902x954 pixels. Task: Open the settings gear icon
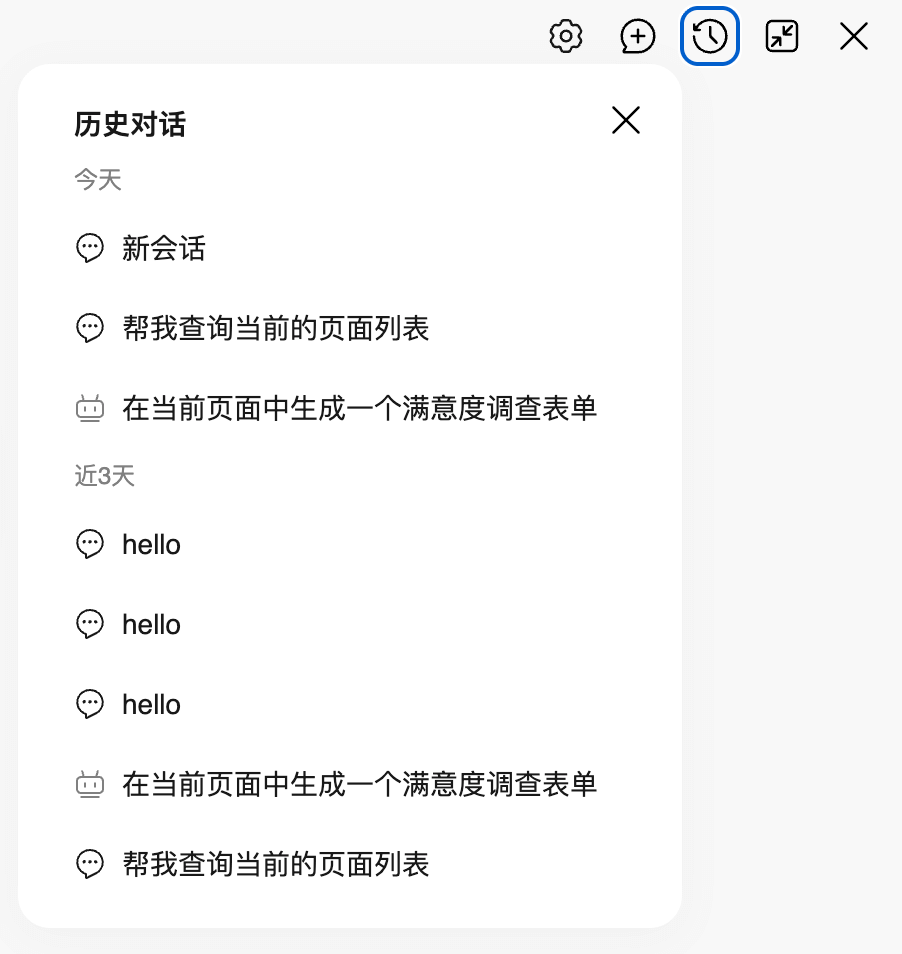(x=565, y=36)
